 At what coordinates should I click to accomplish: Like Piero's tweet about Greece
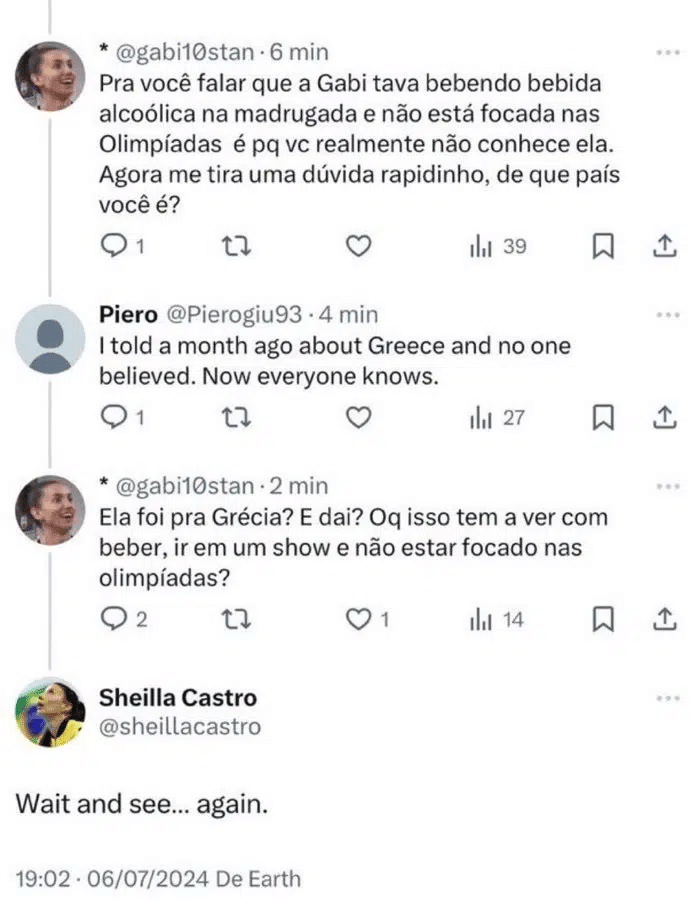click(x=358, y=418)
